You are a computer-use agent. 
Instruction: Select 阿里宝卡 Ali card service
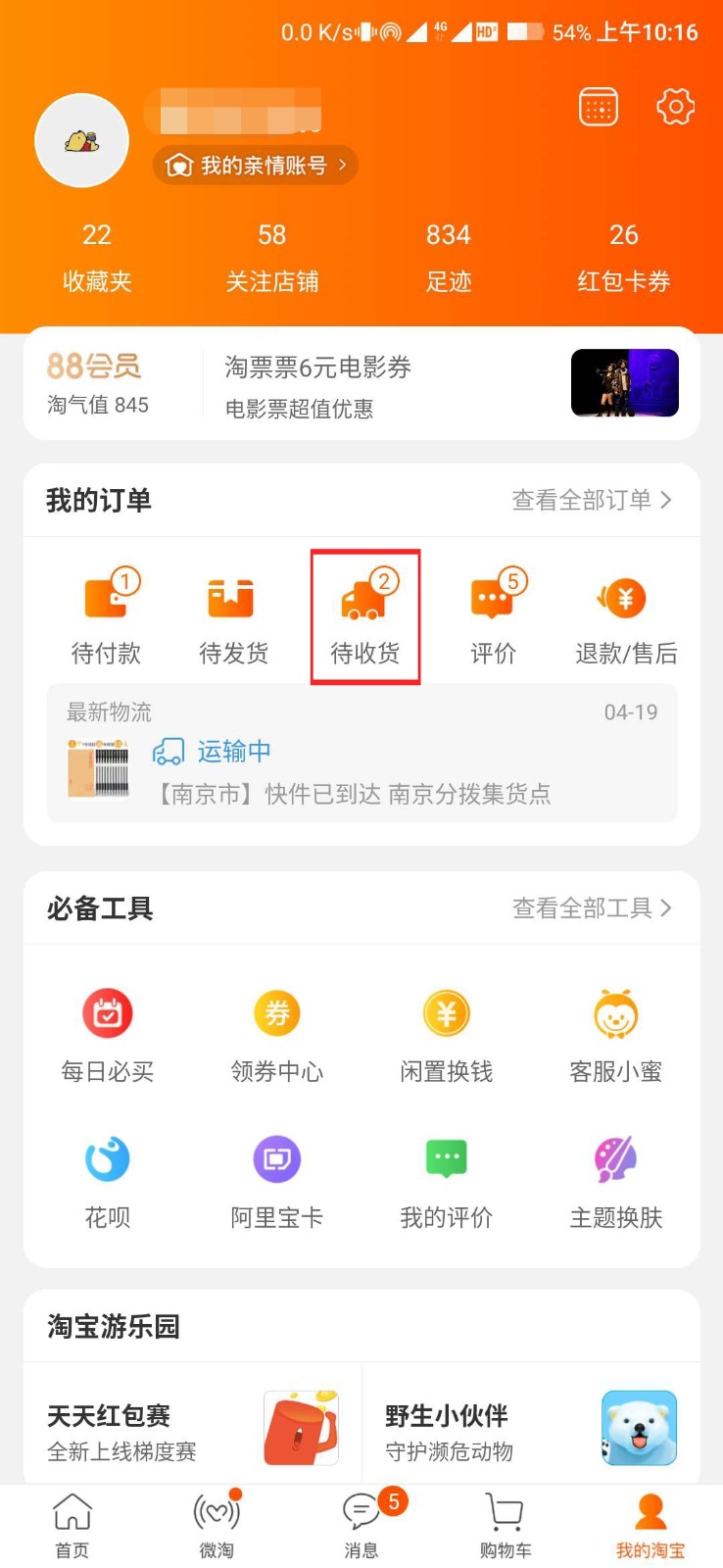point(277,1181)
